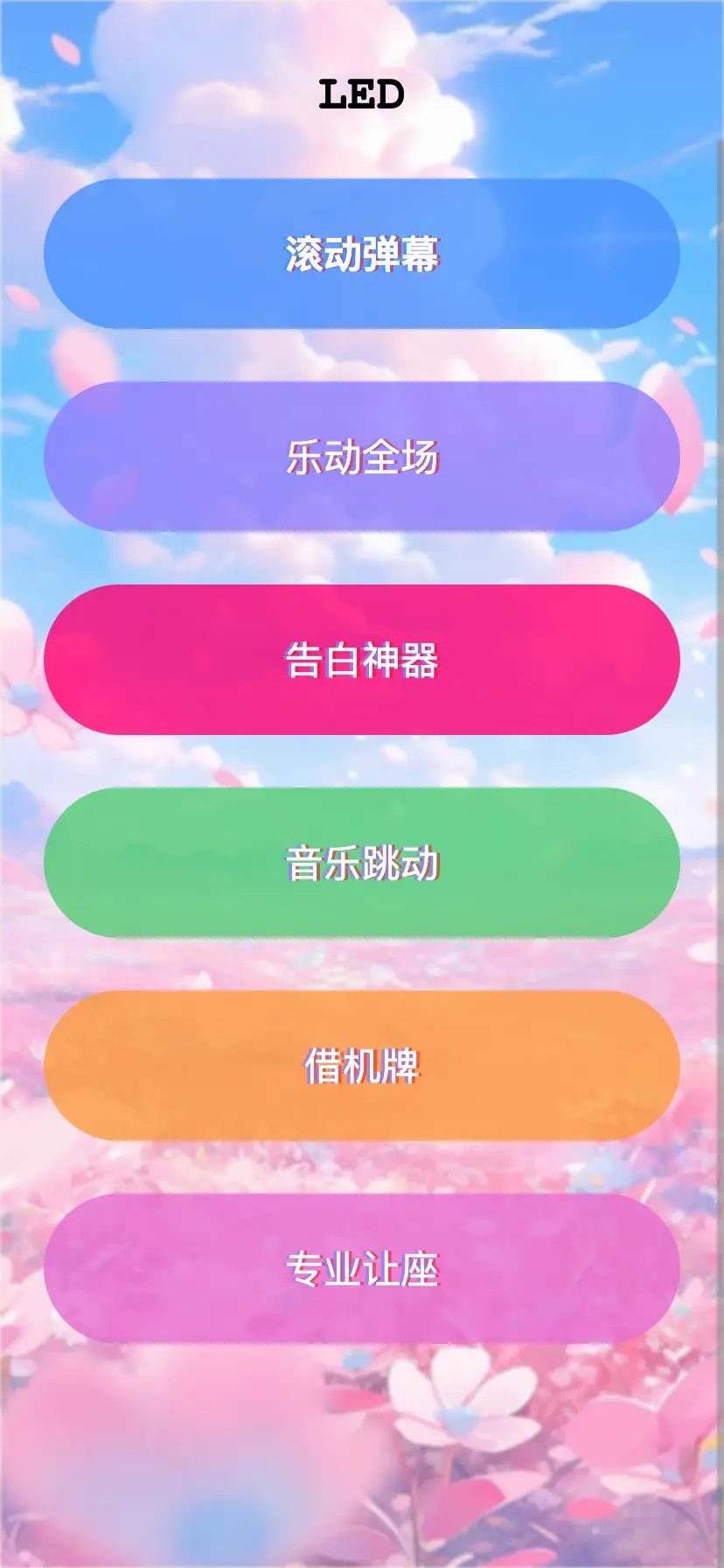Choose the 专业让座 button
This screenshot has height=1568, width=724.
click(362, 1269)
